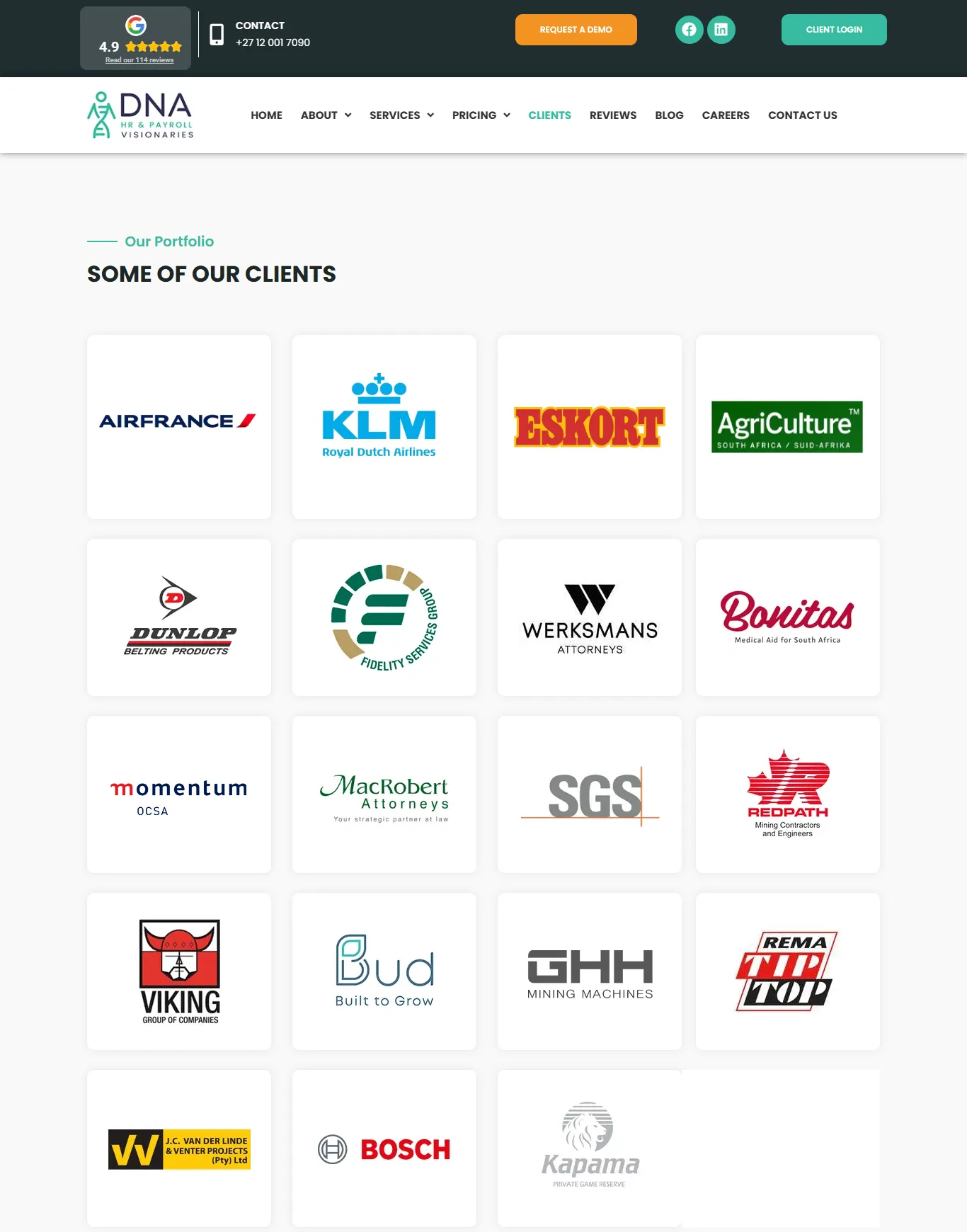Viewport: 967px width, 1232px height.
Task: Select Clients in the navigation menu
Action: (x=549, y=115)
